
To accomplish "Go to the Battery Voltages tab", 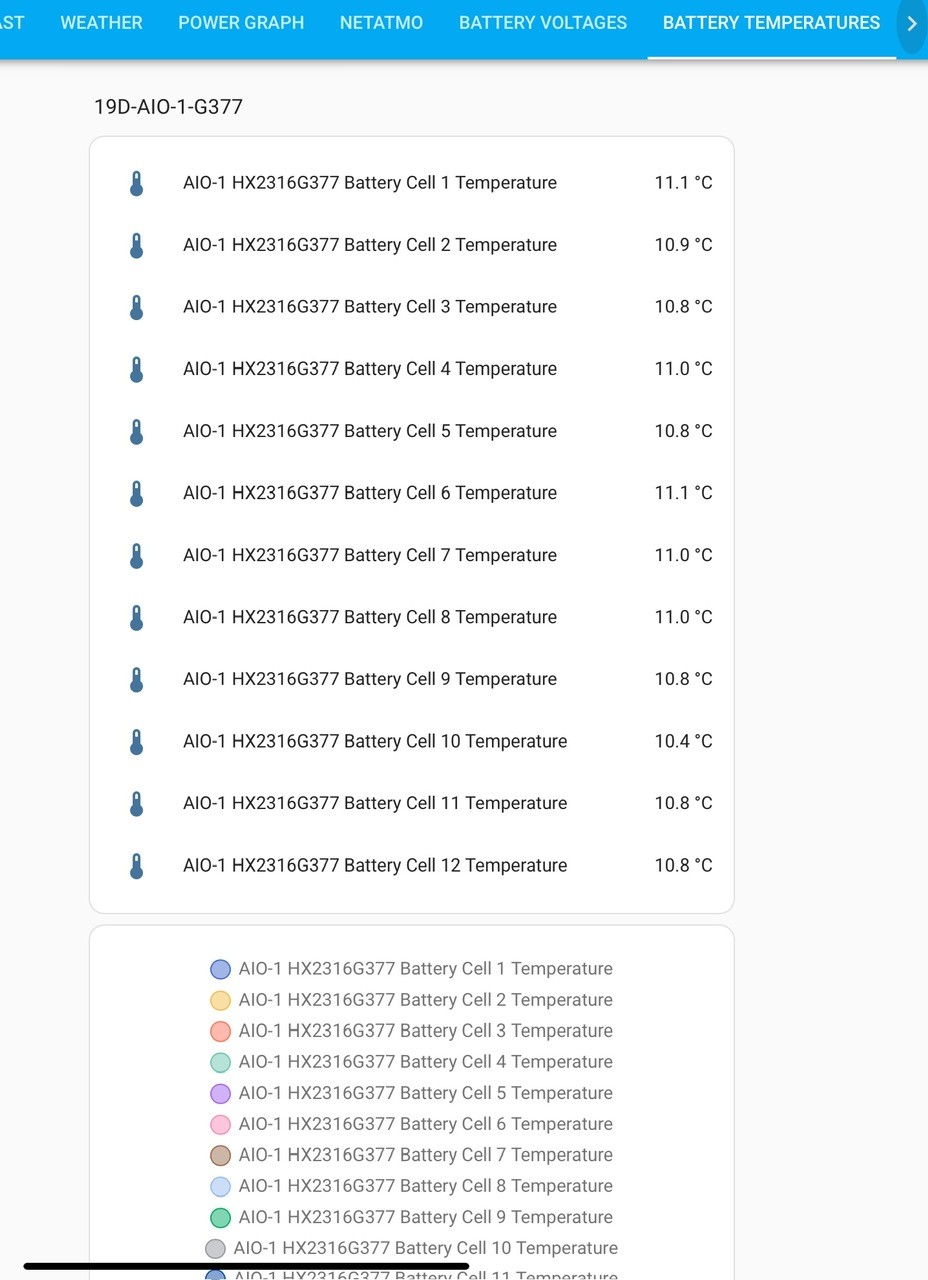I will click(x=543, y=23).
